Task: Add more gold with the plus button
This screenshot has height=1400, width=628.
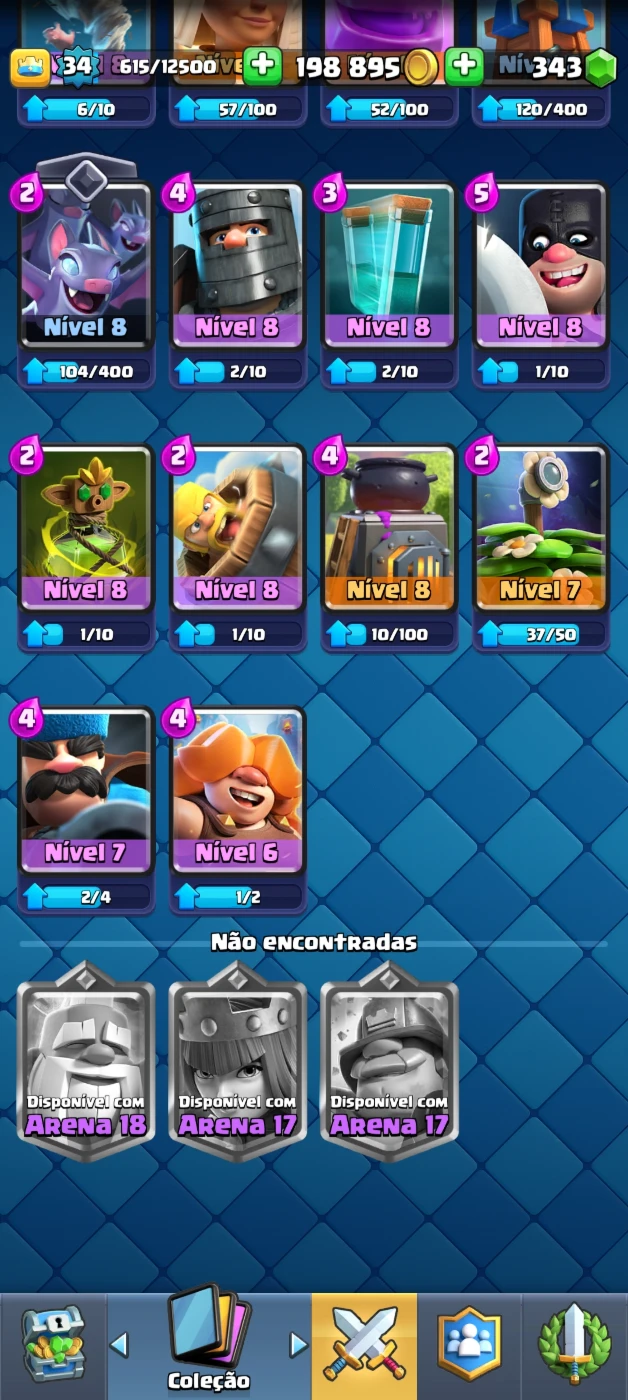Action: pos(262,66)
